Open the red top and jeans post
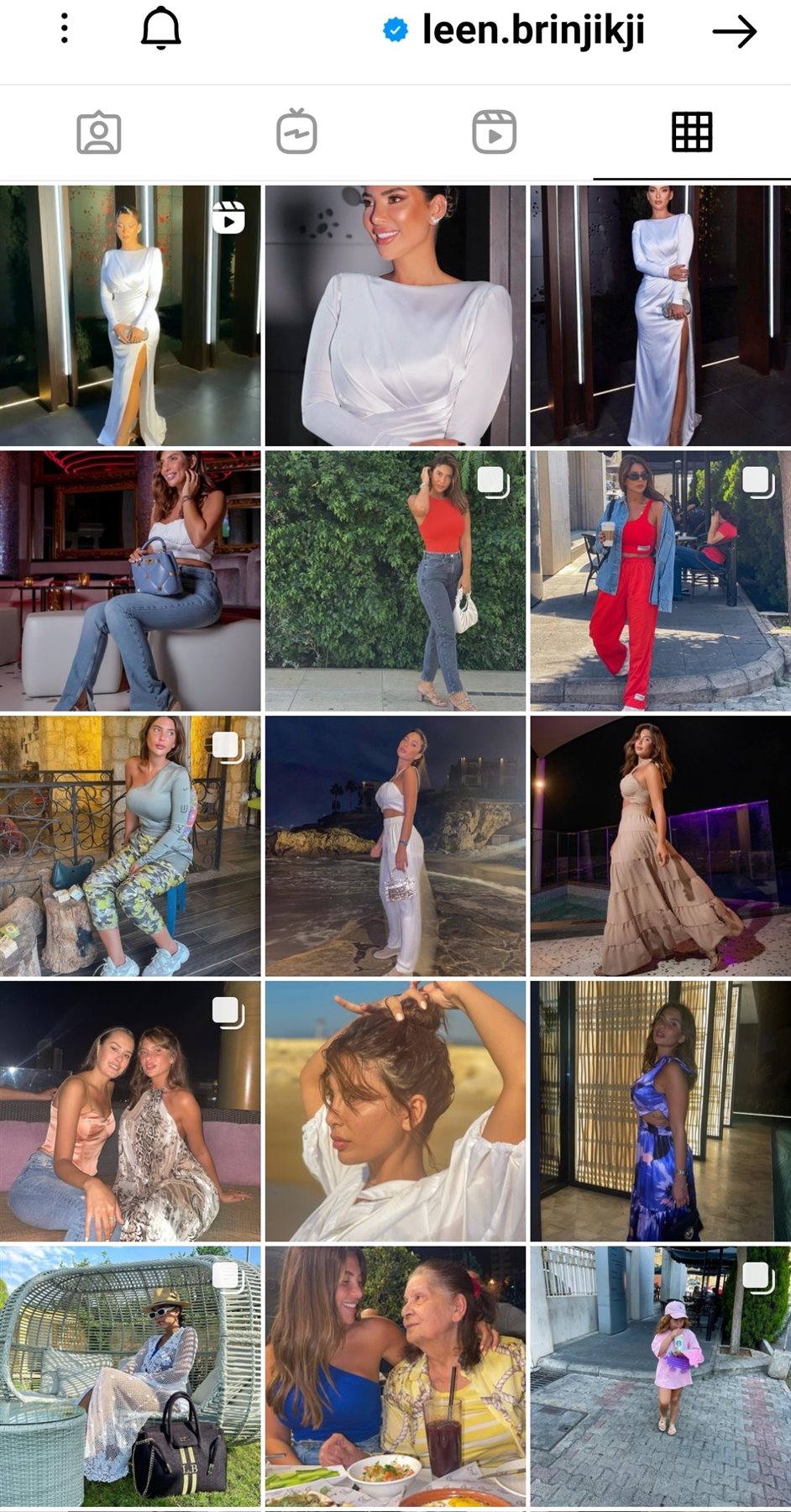Viewport: 791px width, 1512px height. pos(395,581)
